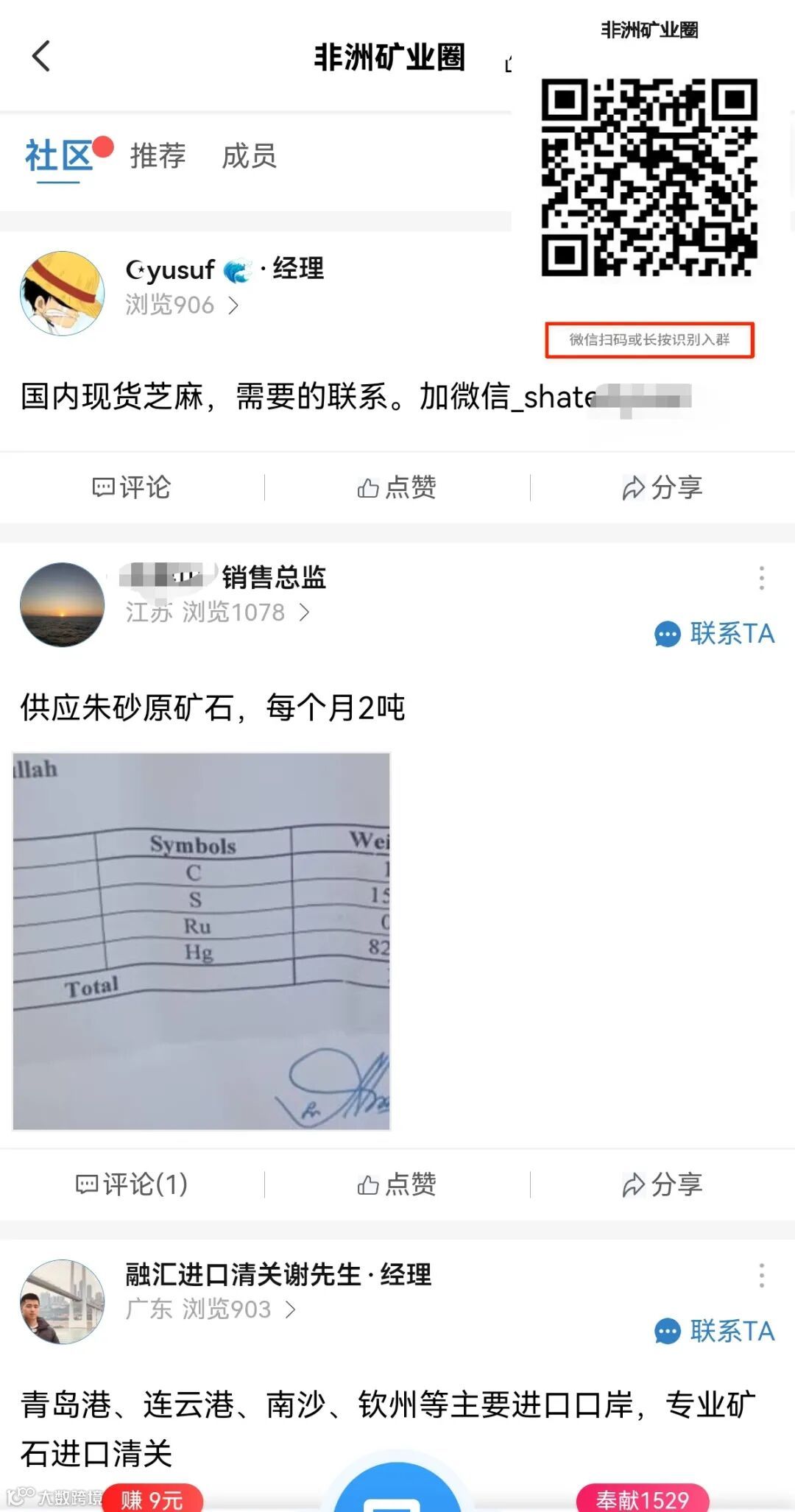795x1512 pixels.
Task: View 融汇进口清关谢先生's profile avatar
Action: click(62, 1301)
